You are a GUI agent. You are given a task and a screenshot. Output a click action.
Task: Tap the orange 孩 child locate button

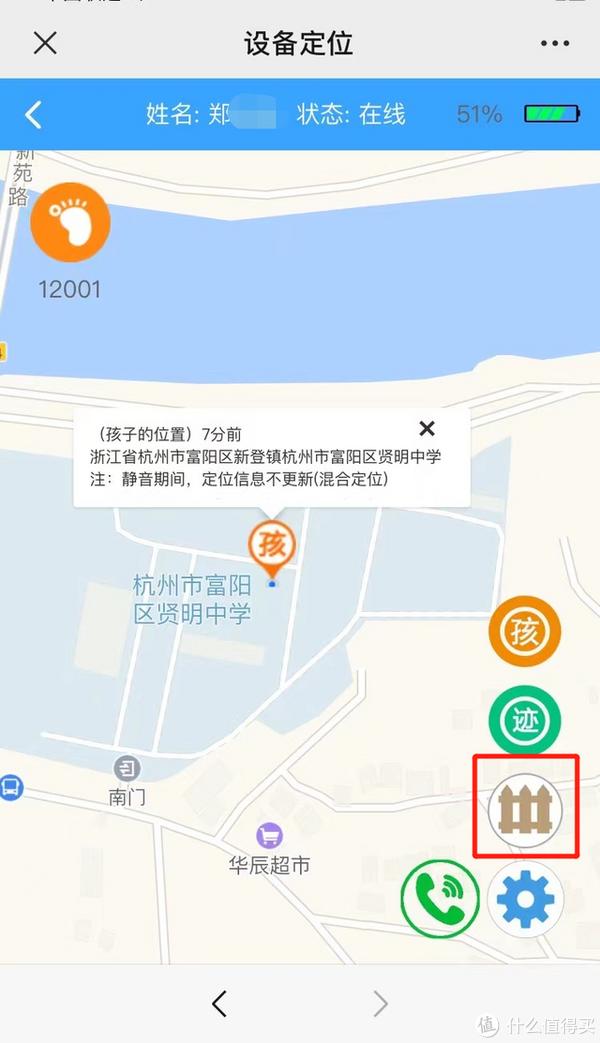point(524,632)
